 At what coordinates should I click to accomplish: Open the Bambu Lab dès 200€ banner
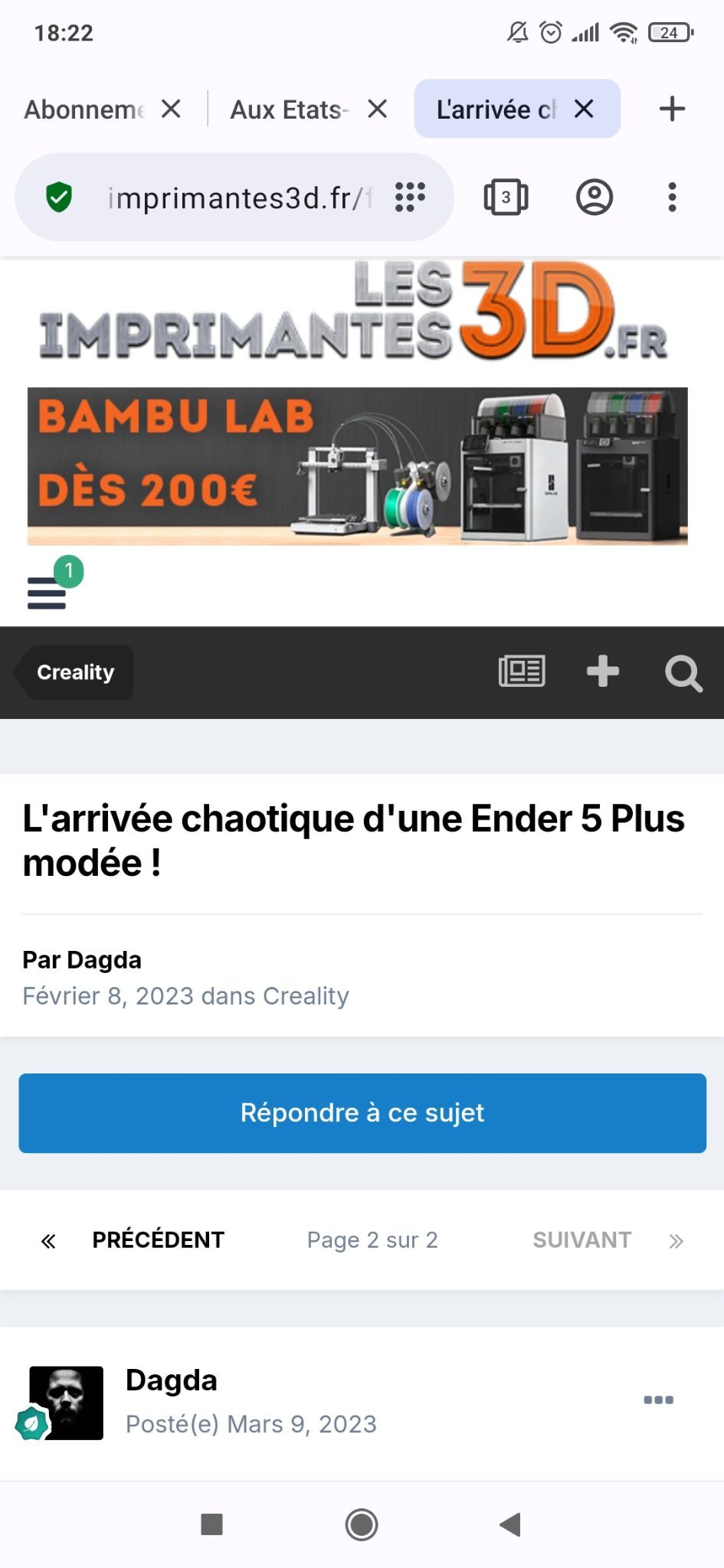click(x=358, y=466)
